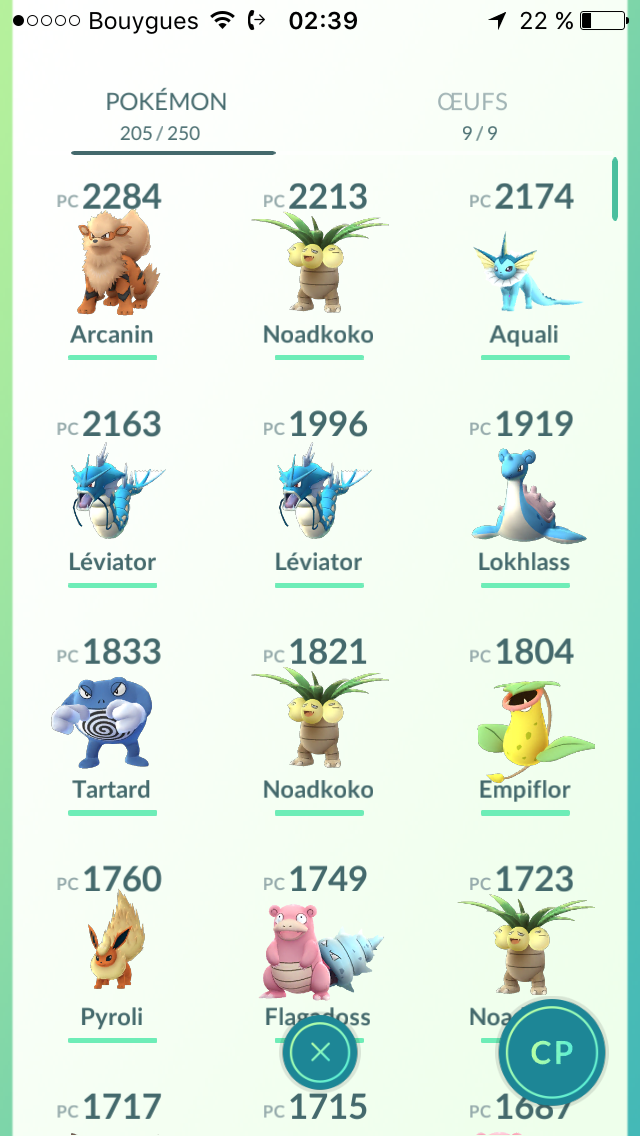Close the Pokémon list with X button
The height and width of the screenshot is (1136, 640).
point(320,1052)
